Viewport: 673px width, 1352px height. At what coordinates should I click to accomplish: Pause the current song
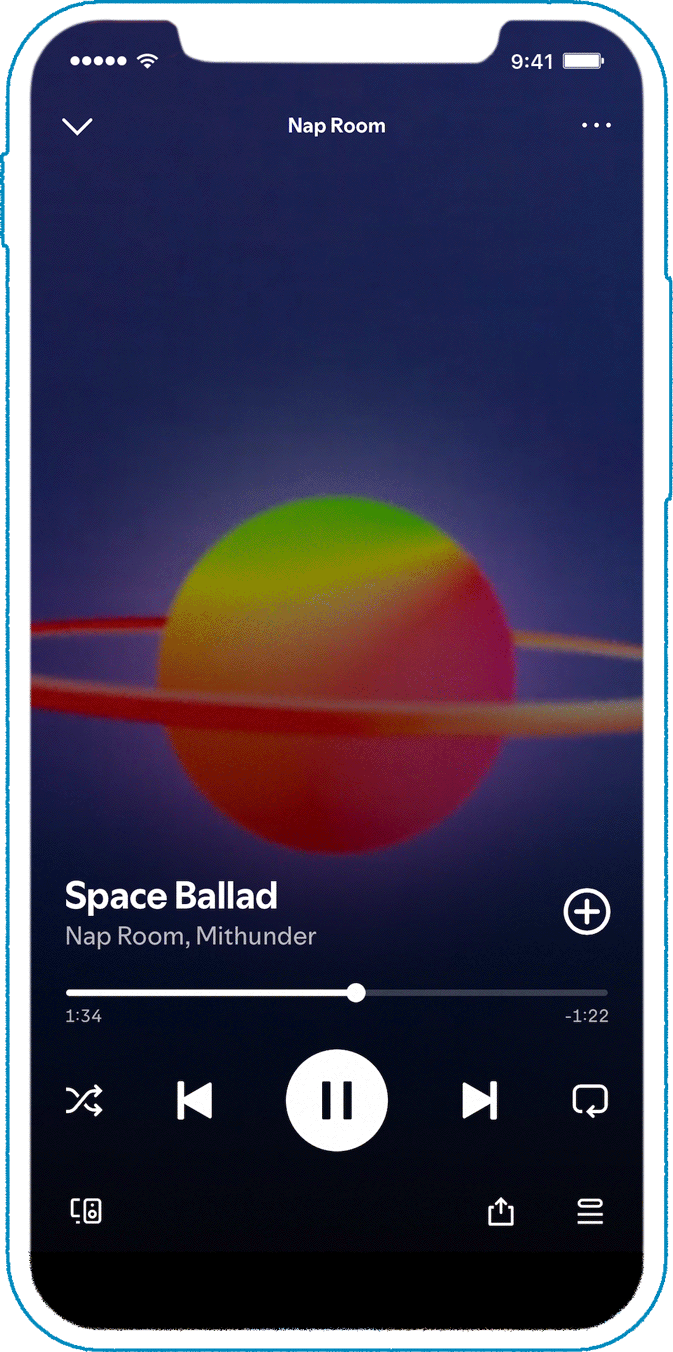tap(337, 1101)
